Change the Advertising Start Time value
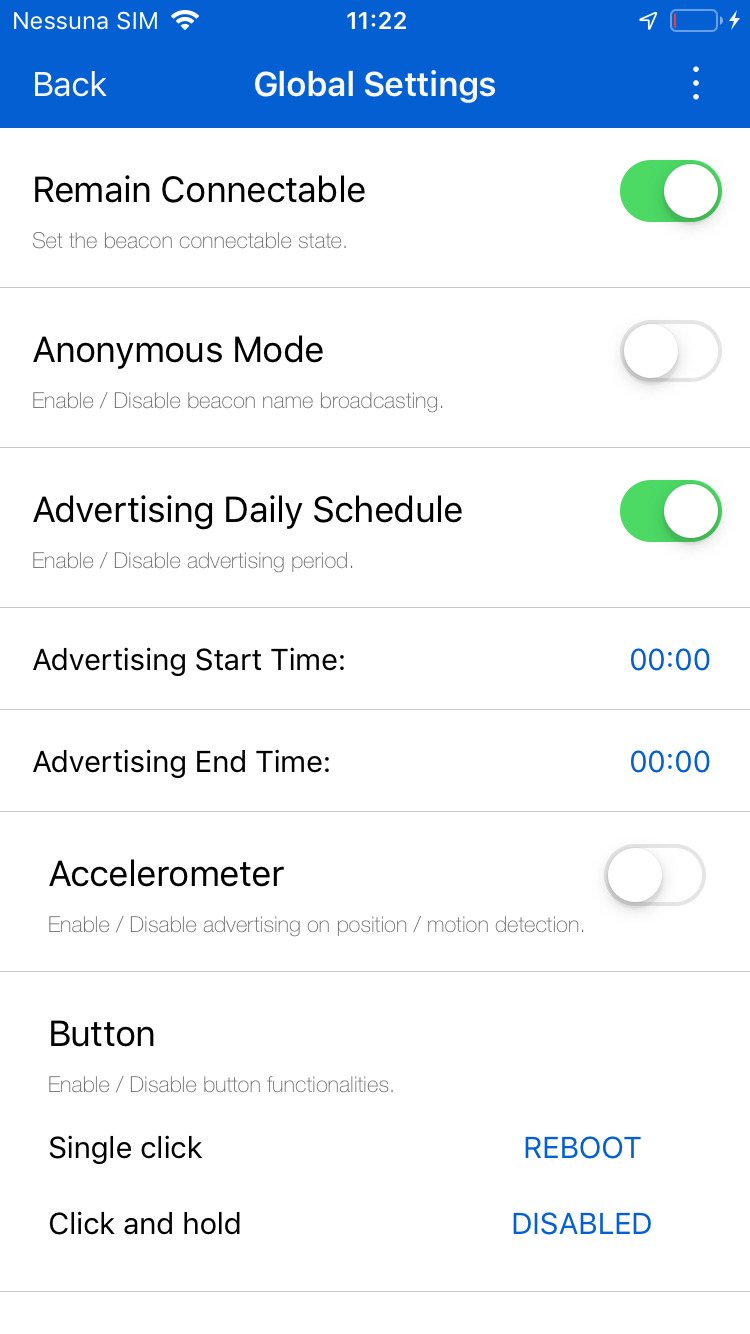Viewport: 750px width, 1334px height. tap(670, 660)
